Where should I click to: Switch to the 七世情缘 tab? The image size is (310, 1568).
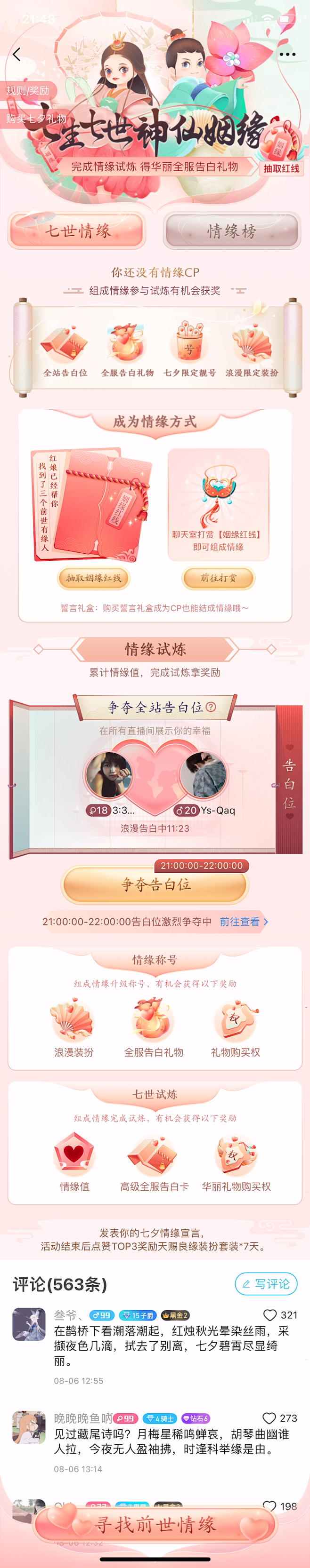coord(77,231)
